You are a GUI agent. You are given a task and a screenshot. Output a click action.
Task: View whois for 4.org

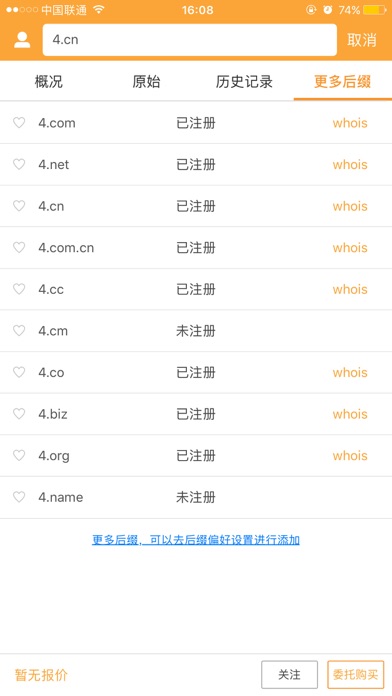click(x=350, y=456)
